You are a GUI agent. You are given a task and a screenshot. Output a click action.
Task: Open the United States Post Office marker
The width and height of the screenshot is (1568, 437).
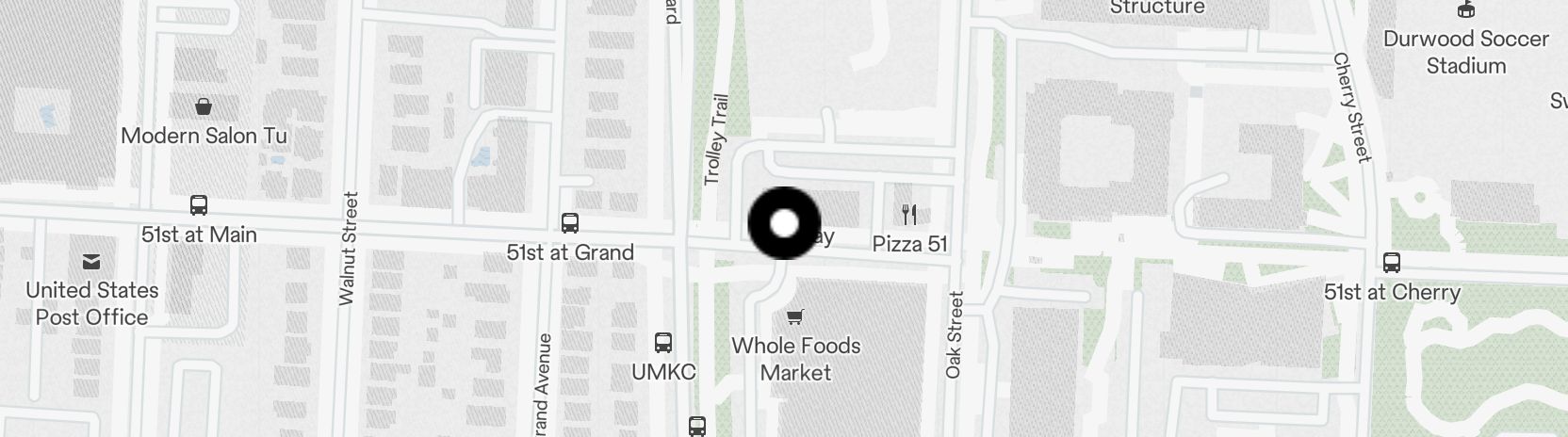tap(91, 261)
